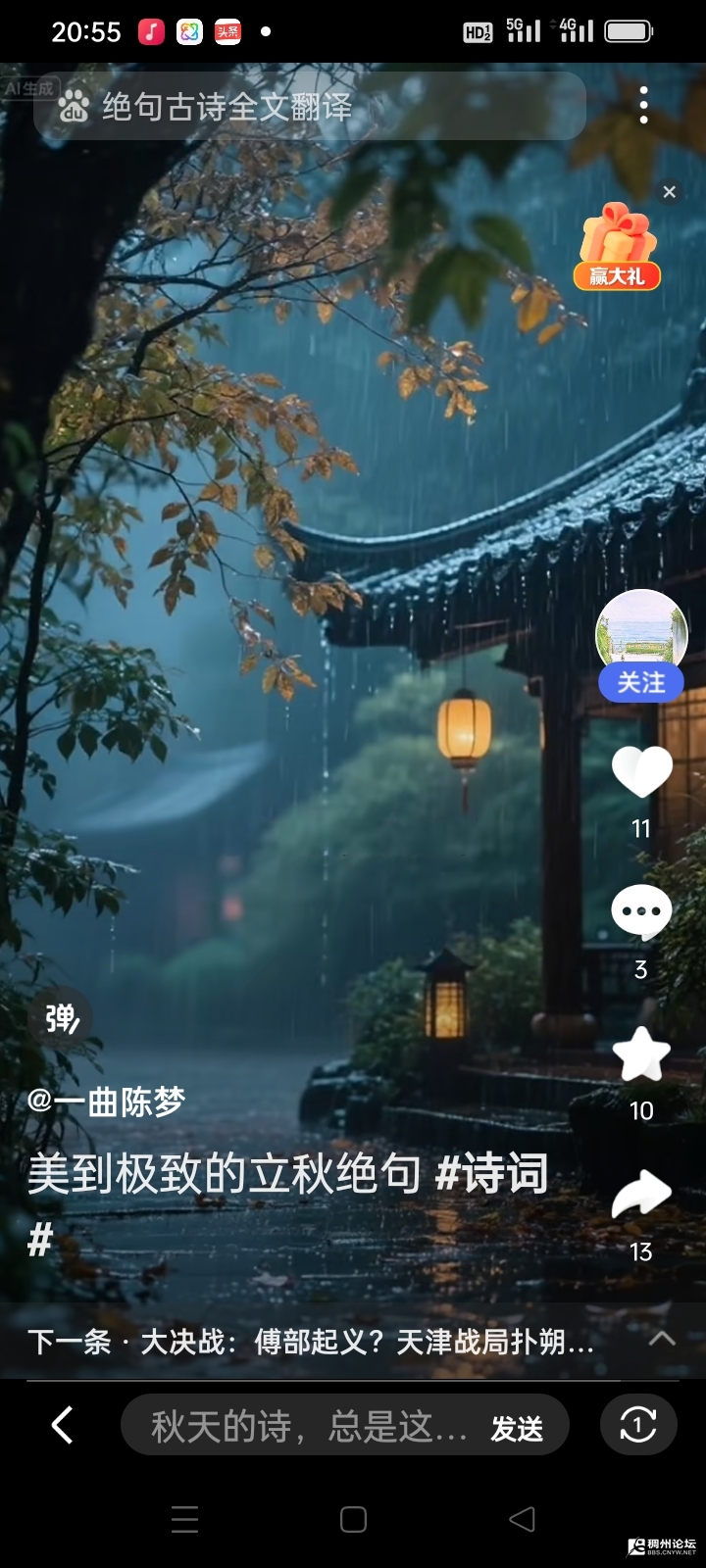Send the comment with 发送
The height and width of the screenshot is (1568, 706).
click(x=517, y=1429)
